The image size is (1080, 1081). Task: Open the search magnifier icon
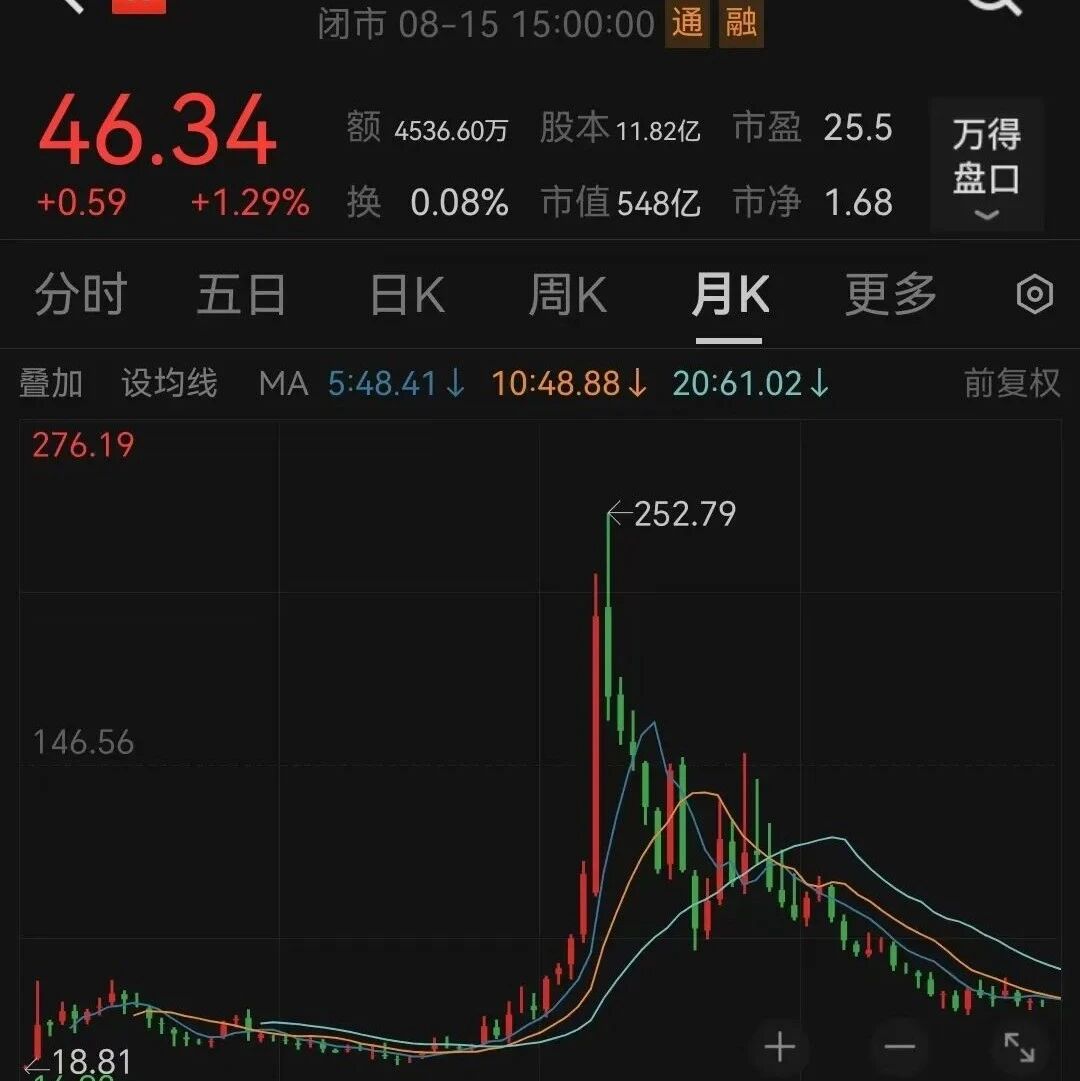[994, 6]
